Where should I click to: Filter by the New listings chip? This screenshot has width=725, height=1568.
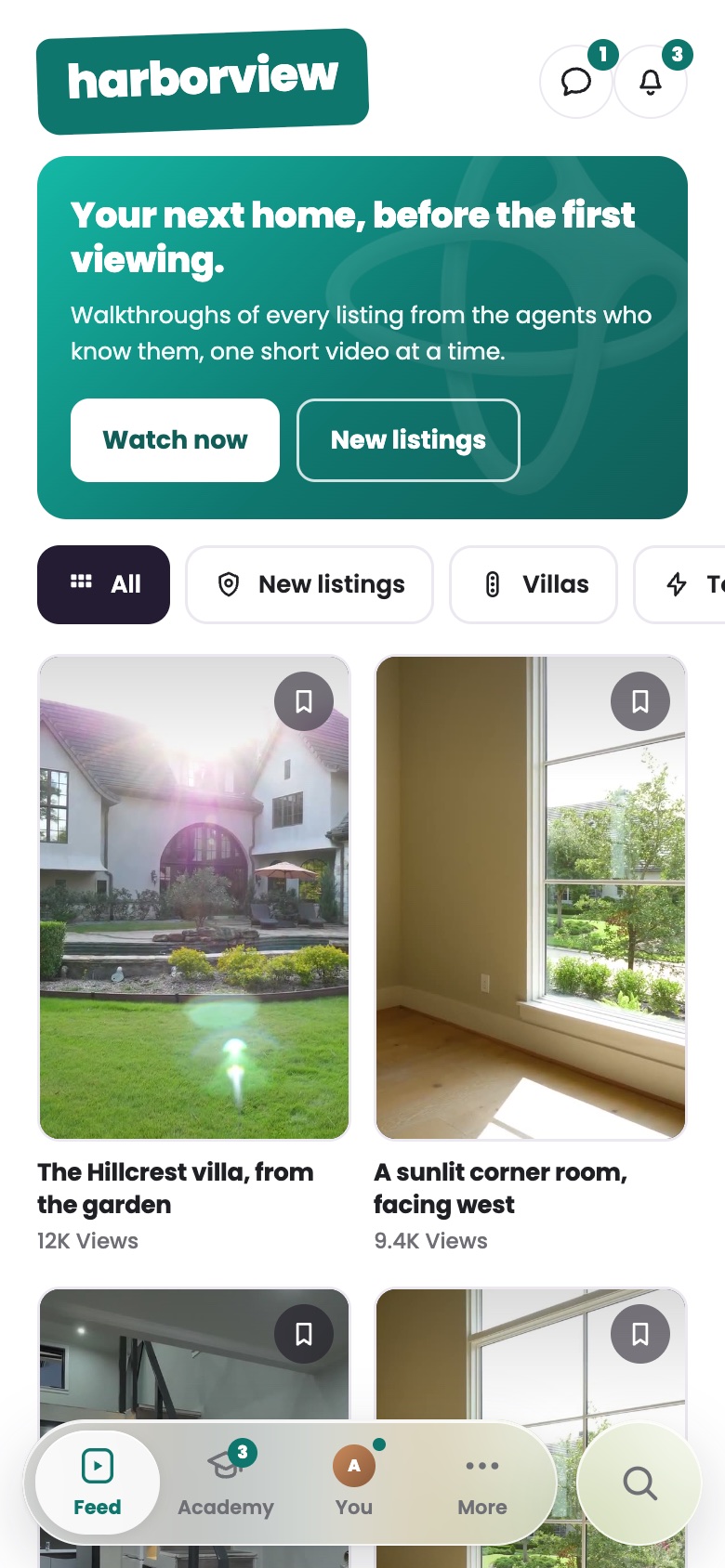click(x=310, y=584)
